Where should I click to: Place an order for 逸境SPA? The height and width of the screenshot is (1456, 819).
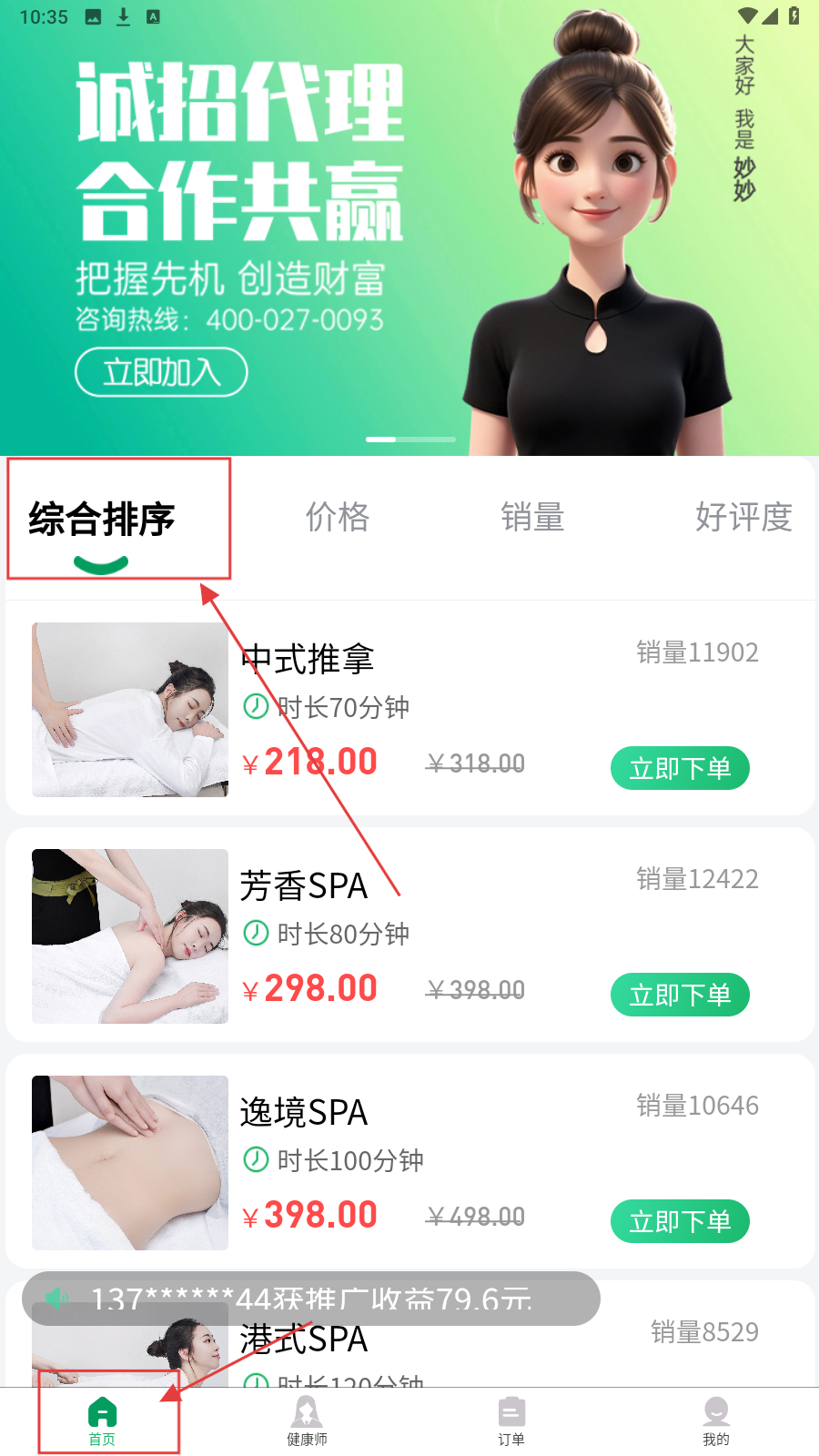coord(680,1221)
